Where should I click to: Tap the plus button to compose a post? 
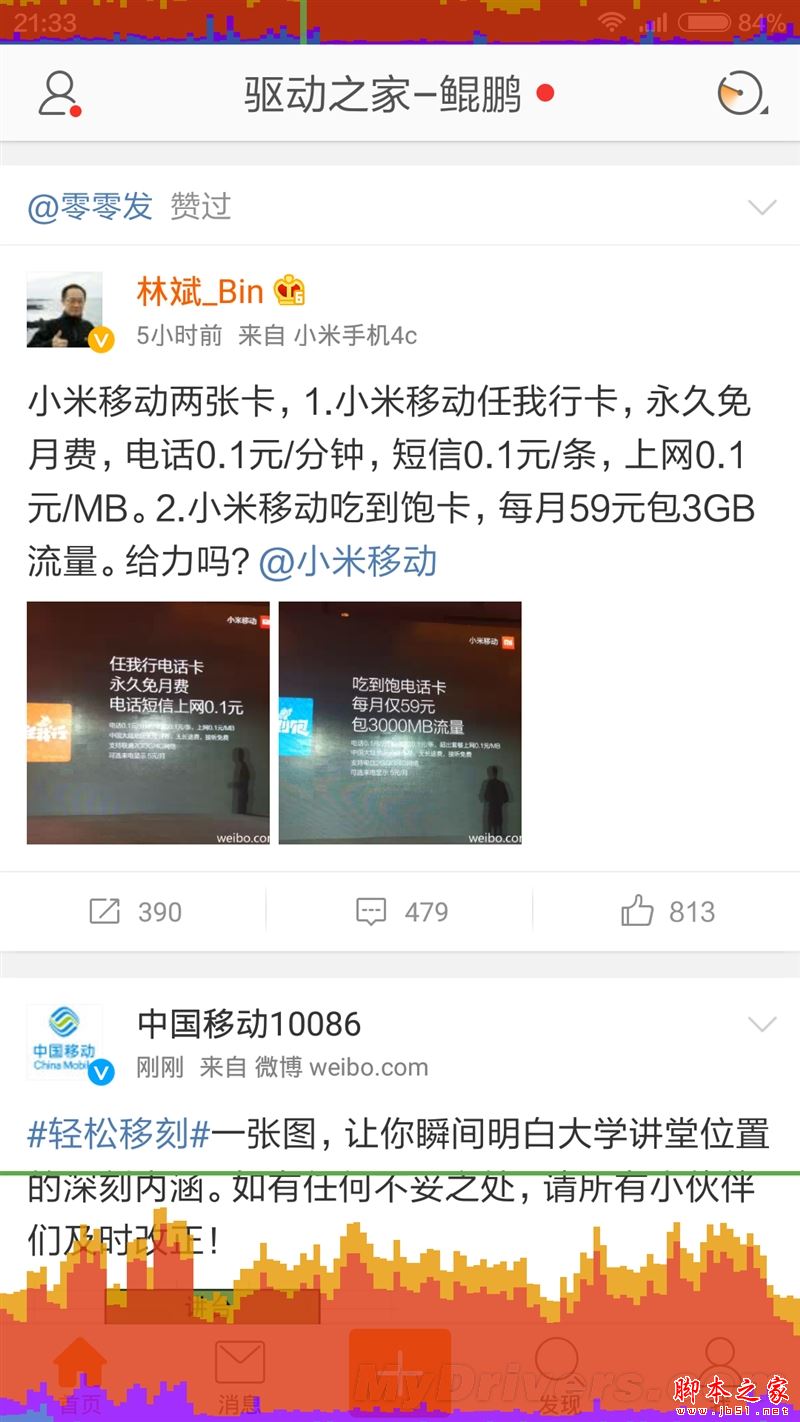(400, 1370)
